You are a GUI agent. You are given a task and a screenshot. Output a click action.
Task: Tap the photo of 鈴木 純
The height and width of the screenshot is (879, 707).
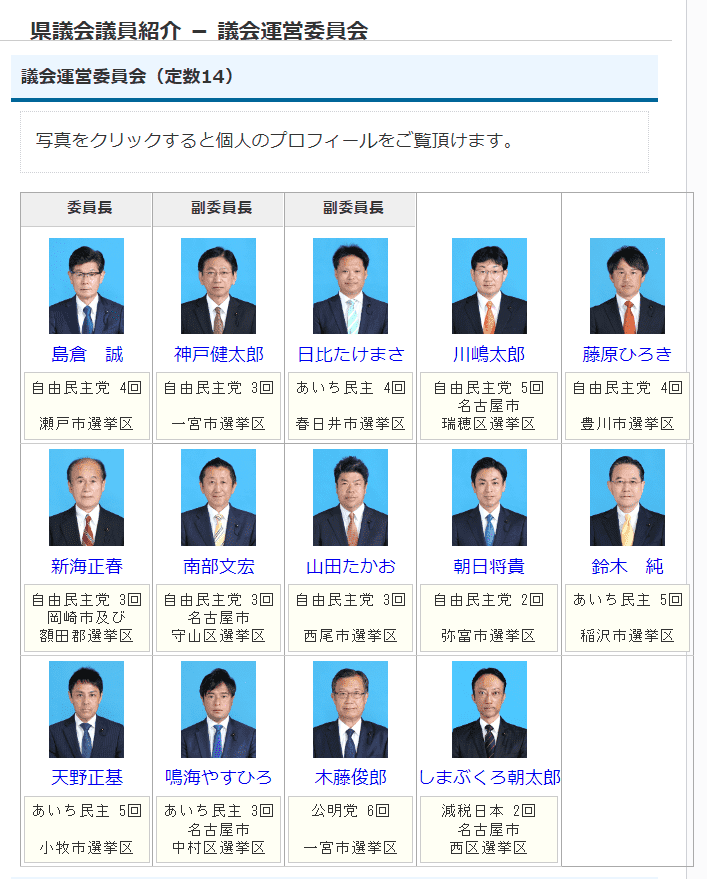pos(627,497)
